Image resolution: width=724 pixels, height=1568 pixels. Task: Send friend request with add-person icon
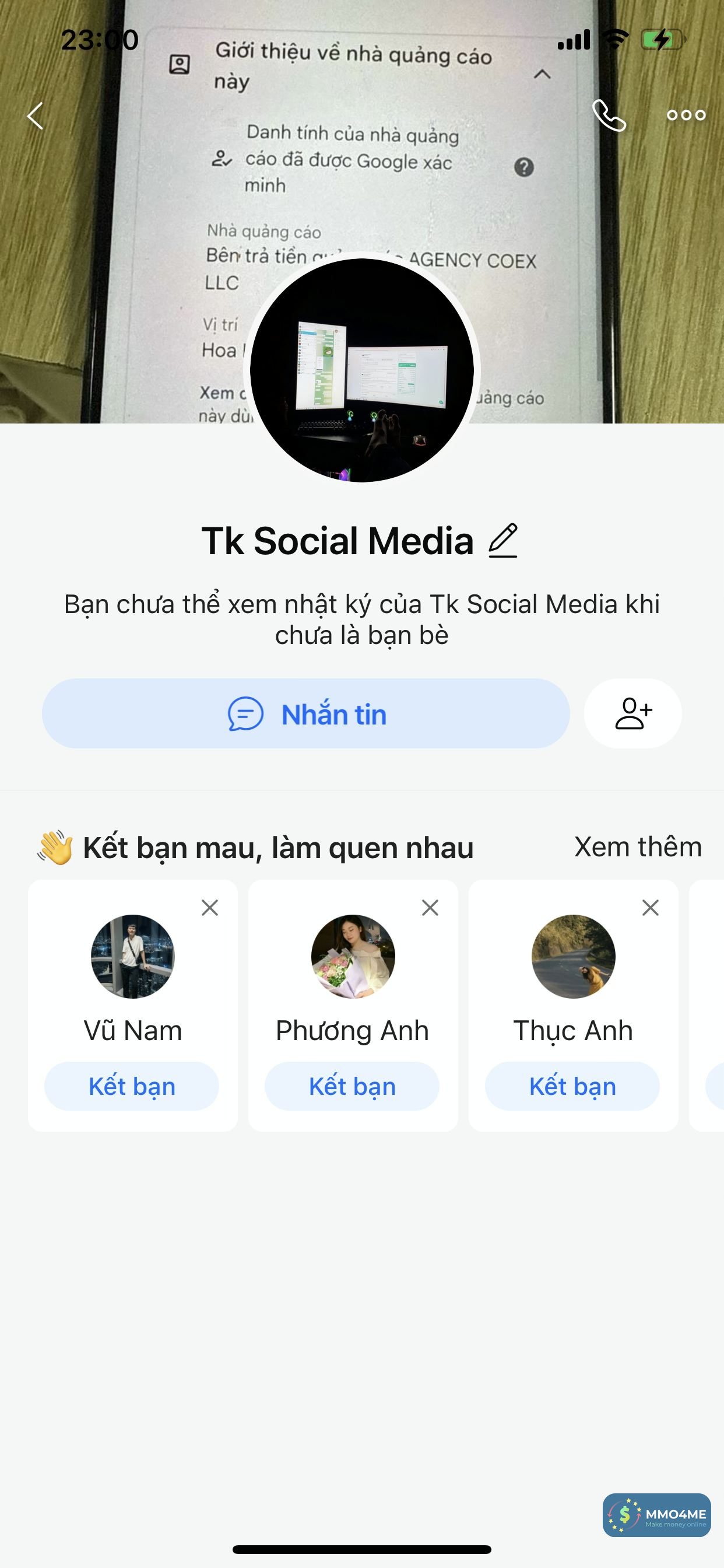point(632,713)
